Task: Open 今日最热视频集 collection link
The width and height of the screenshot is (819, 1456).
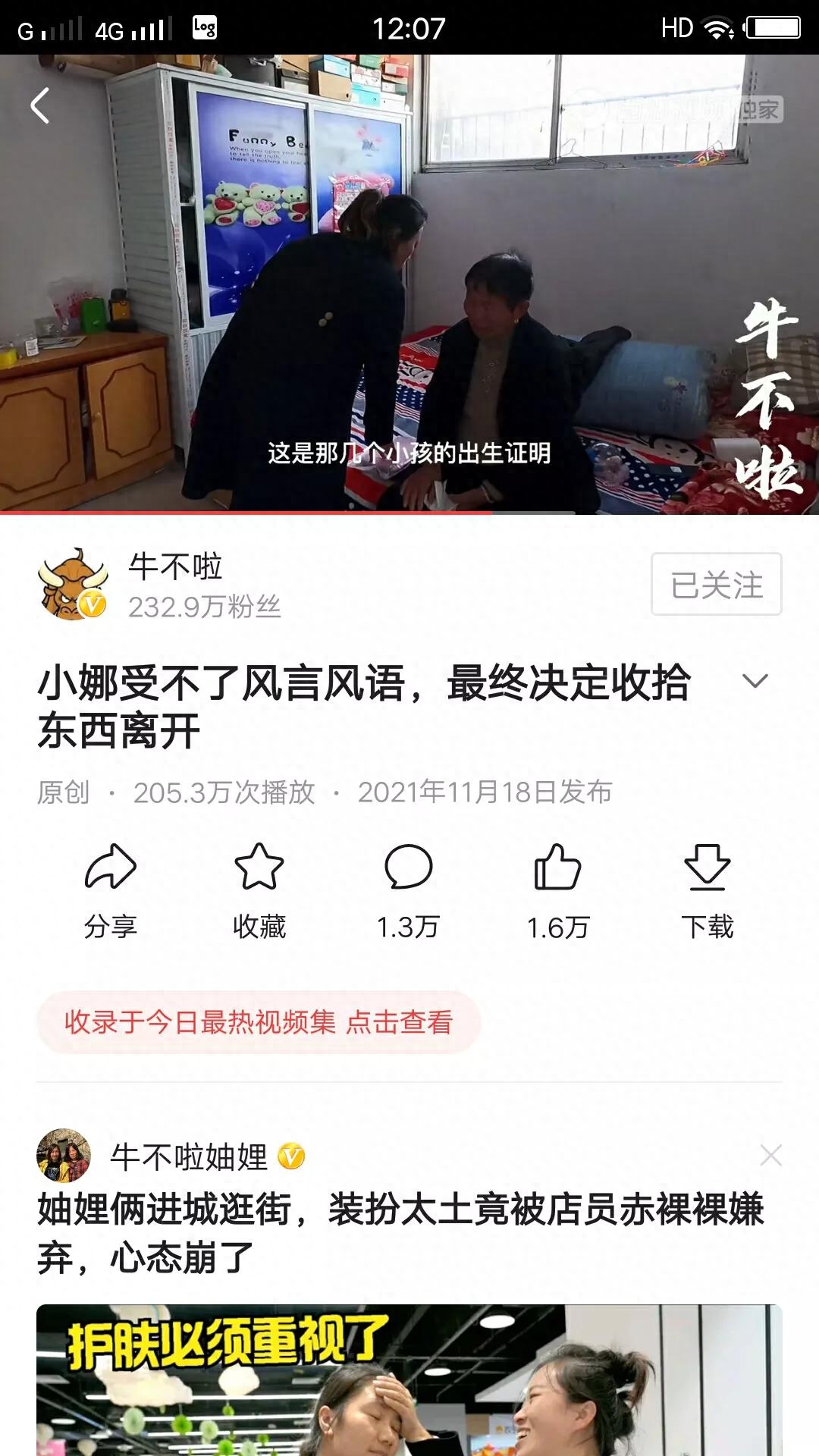Action: pos(259,1022)
